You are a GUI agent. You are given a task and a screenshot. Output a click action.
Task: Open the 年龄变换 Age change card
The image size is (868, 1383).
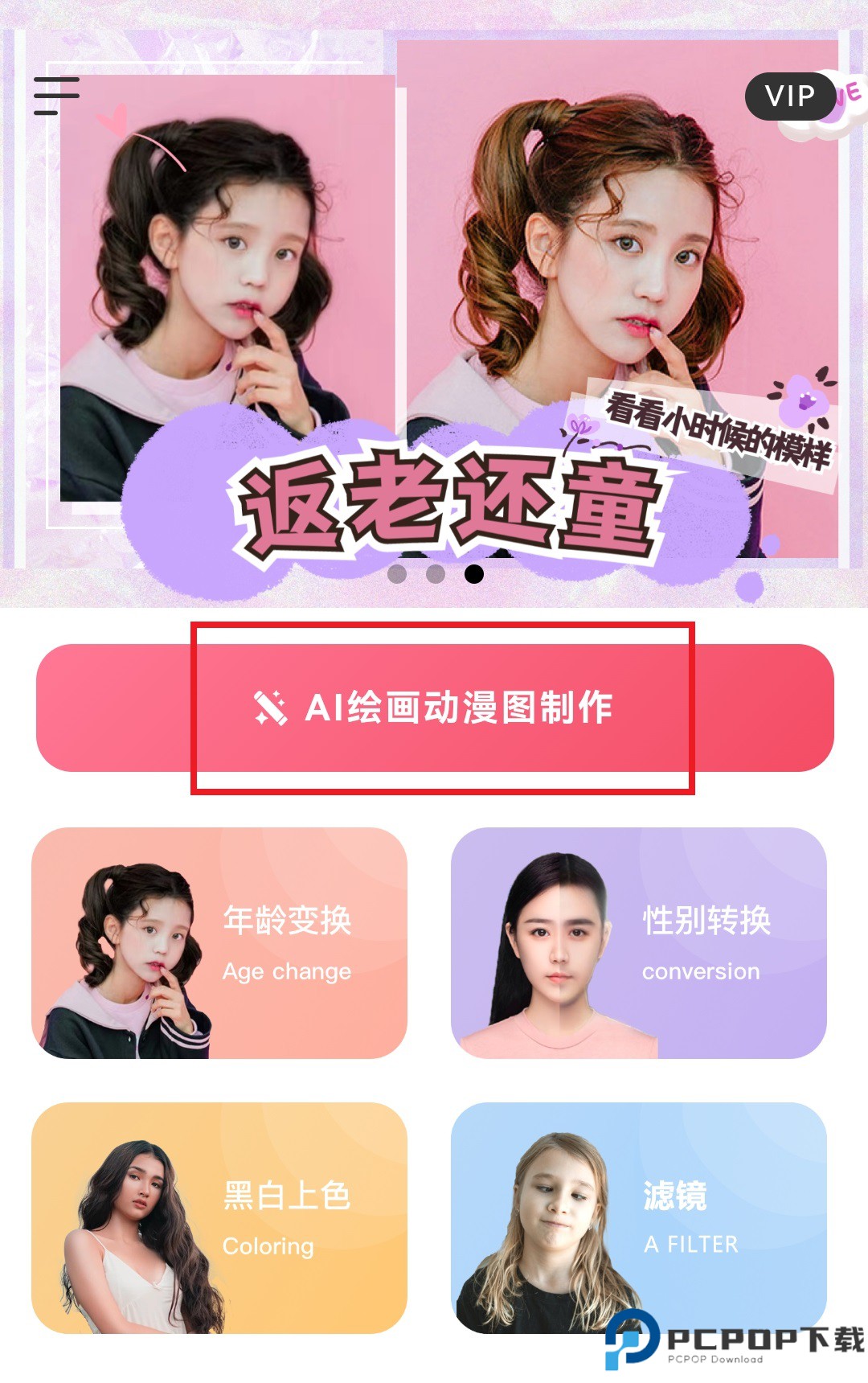click(219, 943)
